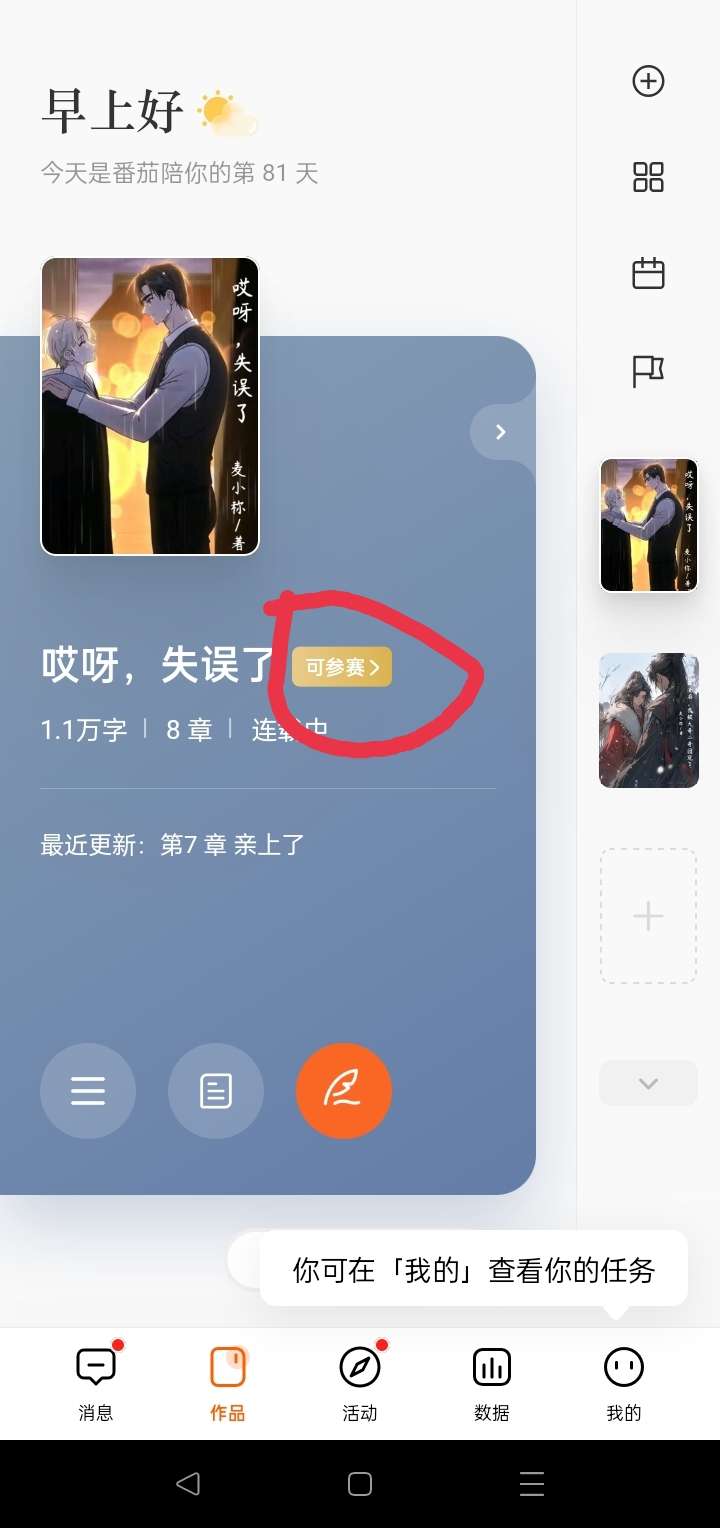Open the document details button

click(x=216, y=1091)
